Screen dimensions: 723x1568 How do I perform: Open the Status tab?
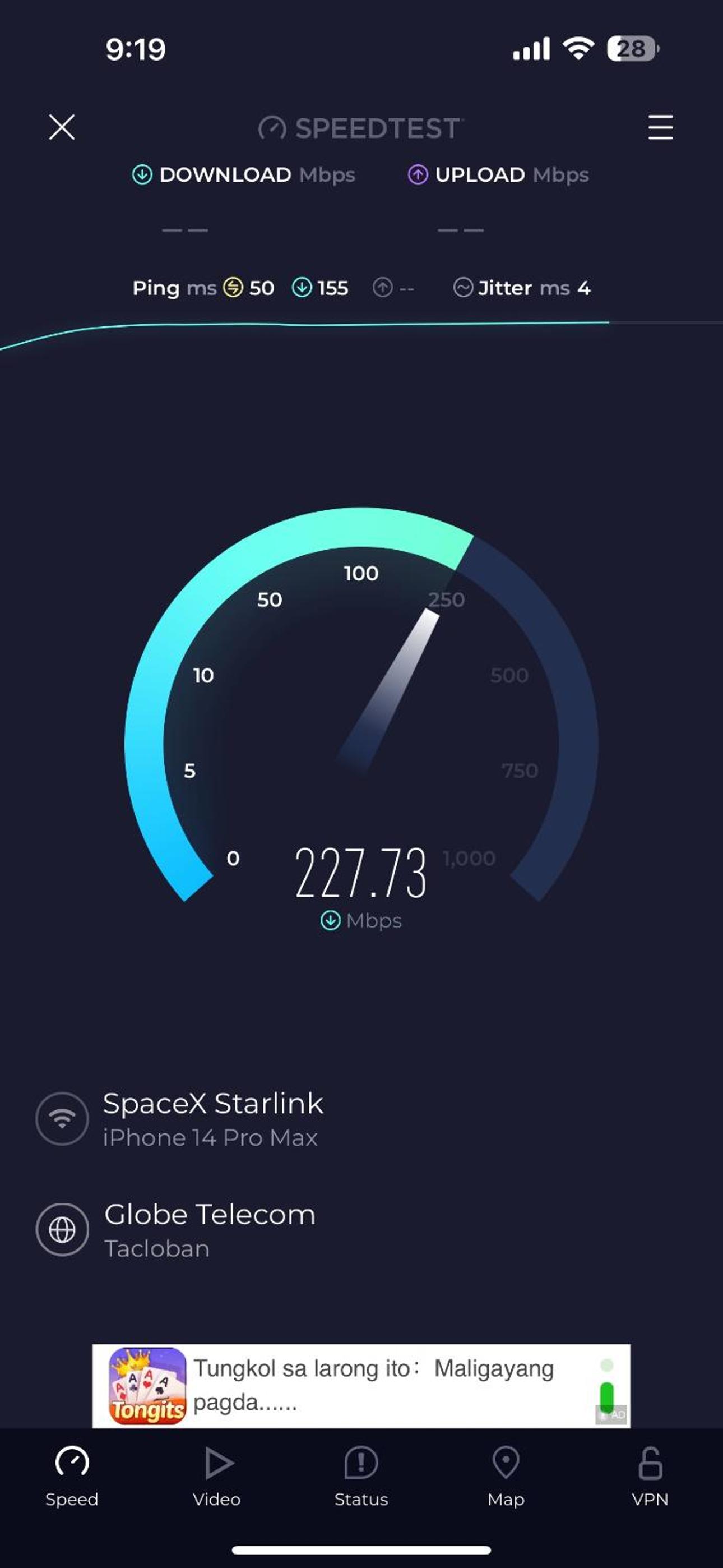(x=361, y=1477)
